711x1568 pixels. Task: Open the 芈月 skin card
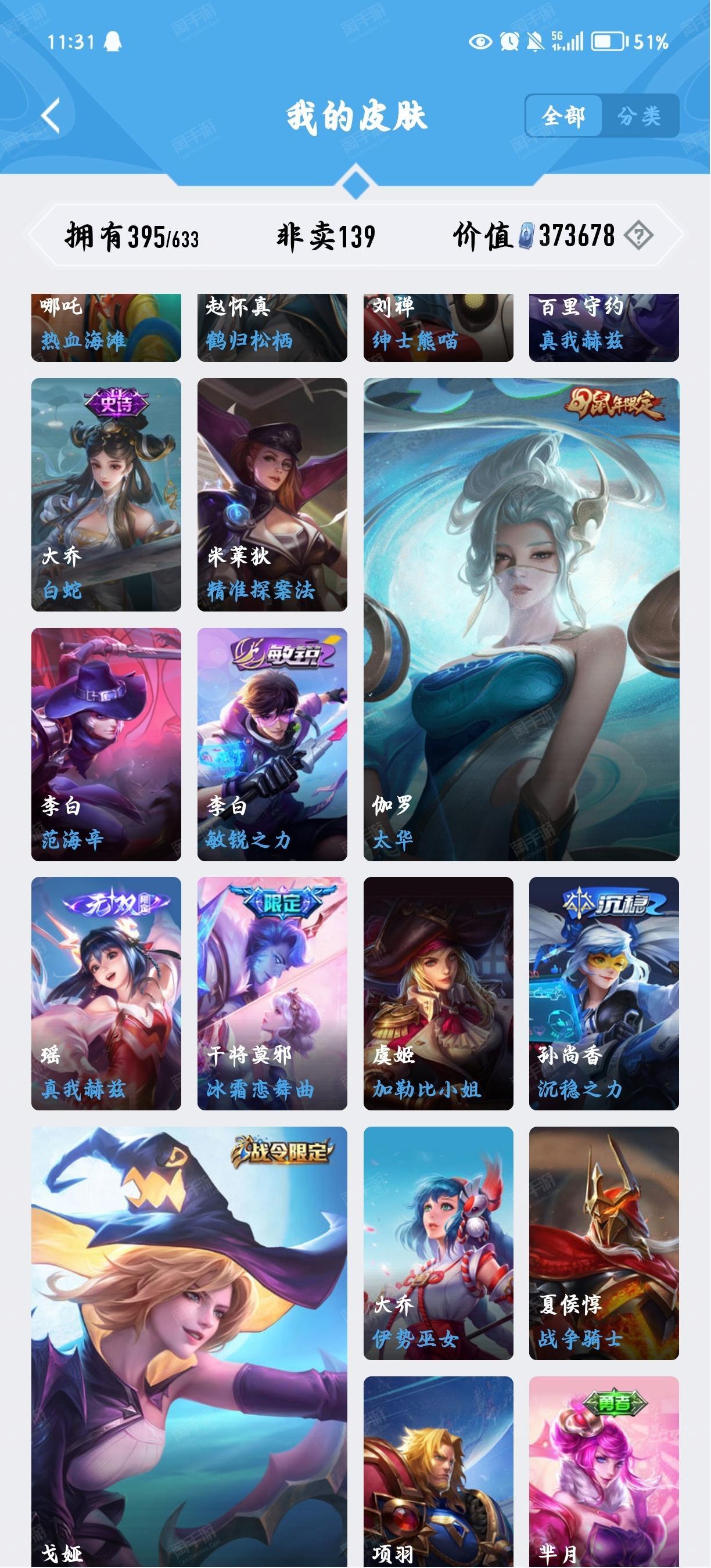point(604,1473)
